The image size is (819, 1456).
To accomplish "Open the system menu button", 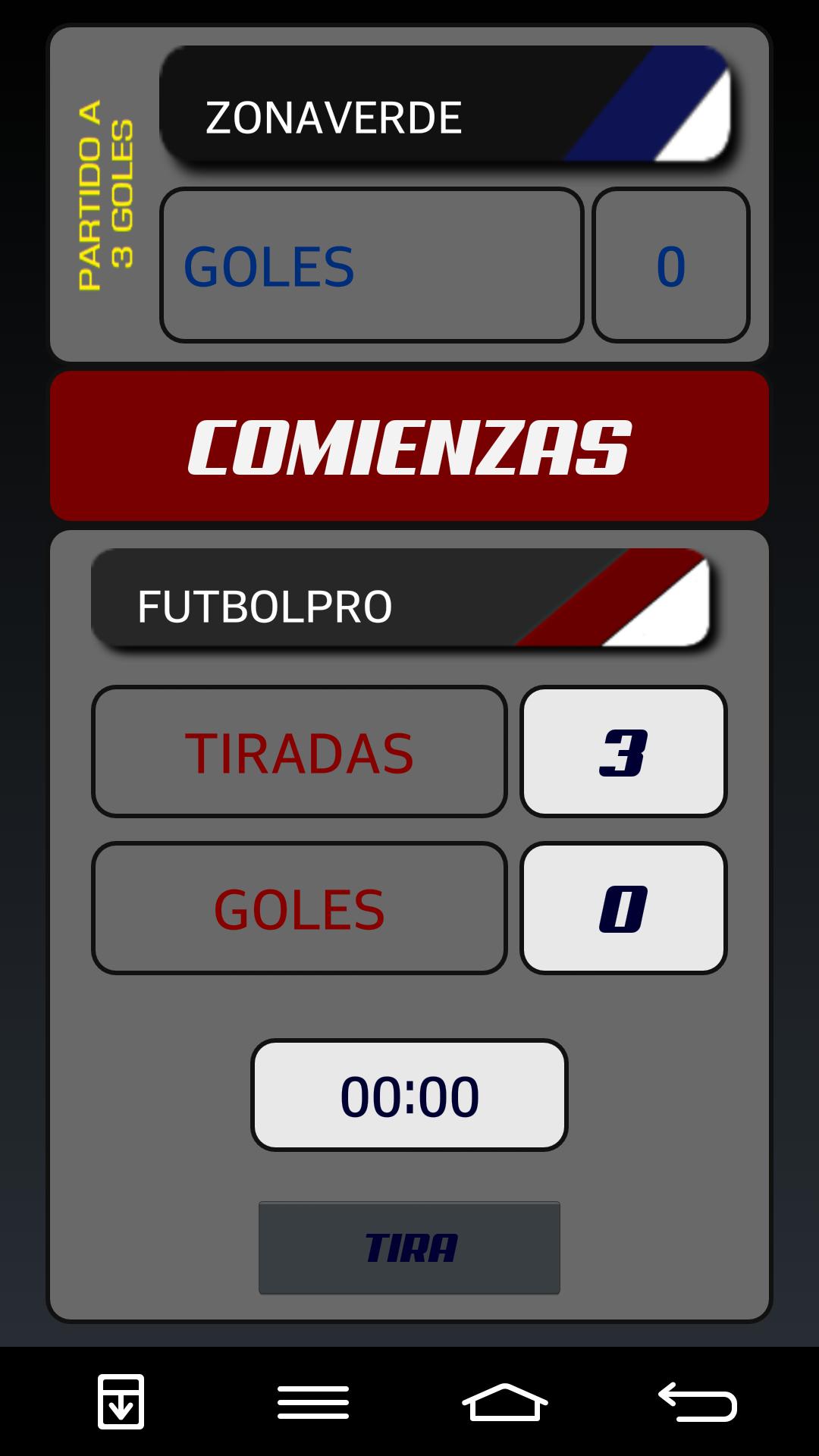I will (x=312, y=1401).
